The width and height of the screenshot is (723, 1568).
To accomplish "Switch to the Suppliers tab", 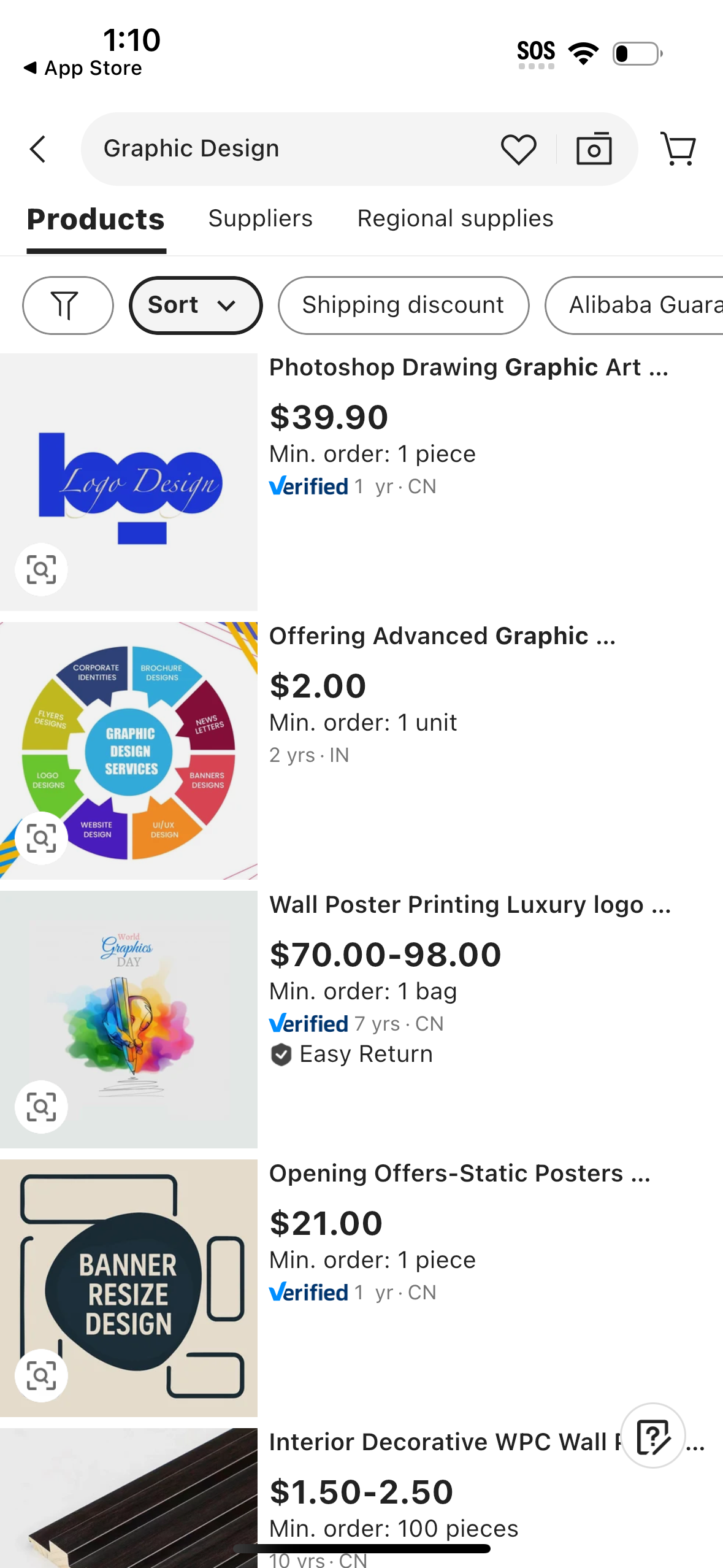I will coord(261,218).
